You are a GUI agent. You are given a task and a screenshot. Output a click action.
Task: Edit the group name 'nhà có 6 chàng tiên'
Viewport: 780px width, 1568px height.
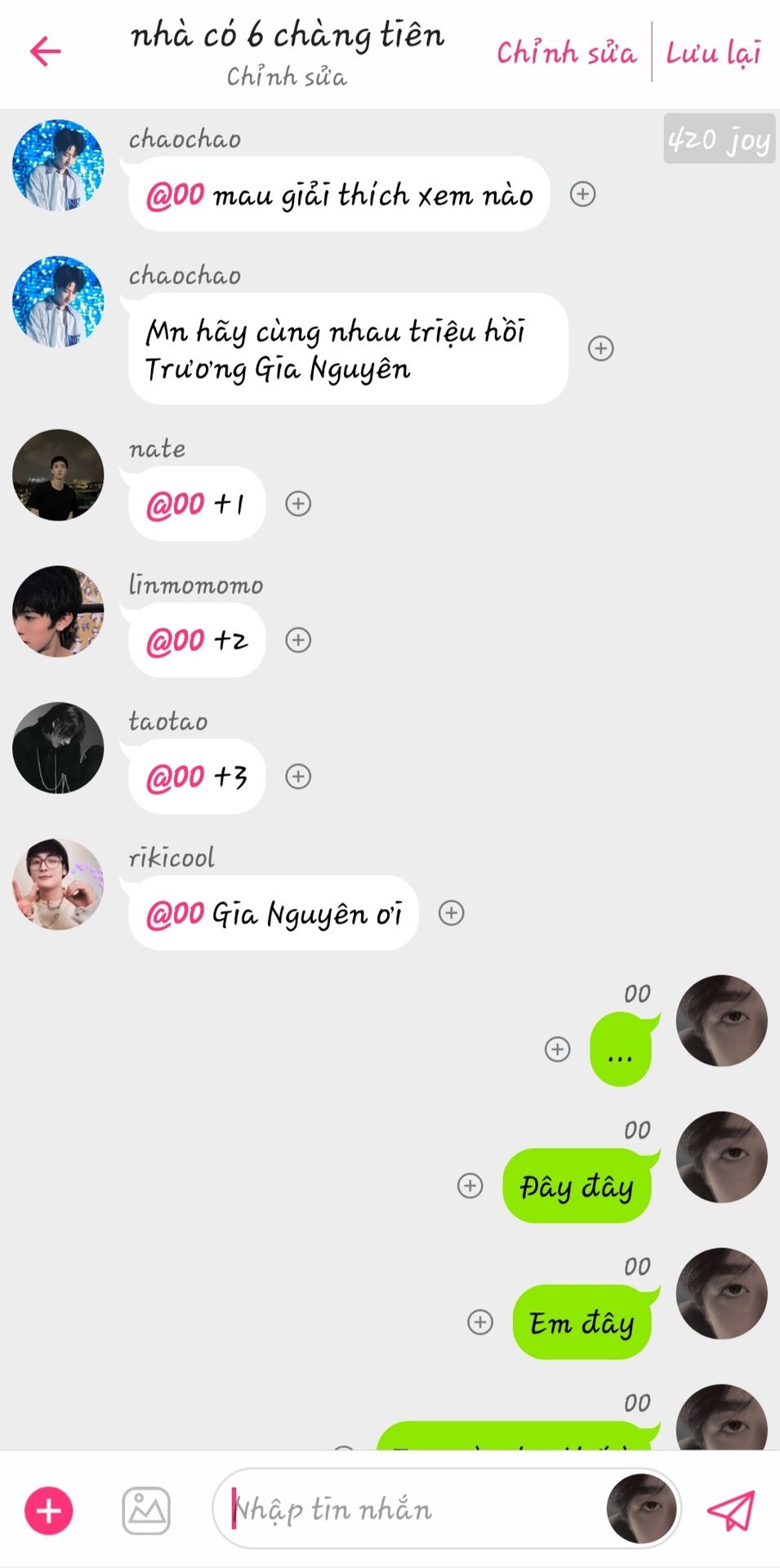[x=287, y=36]
